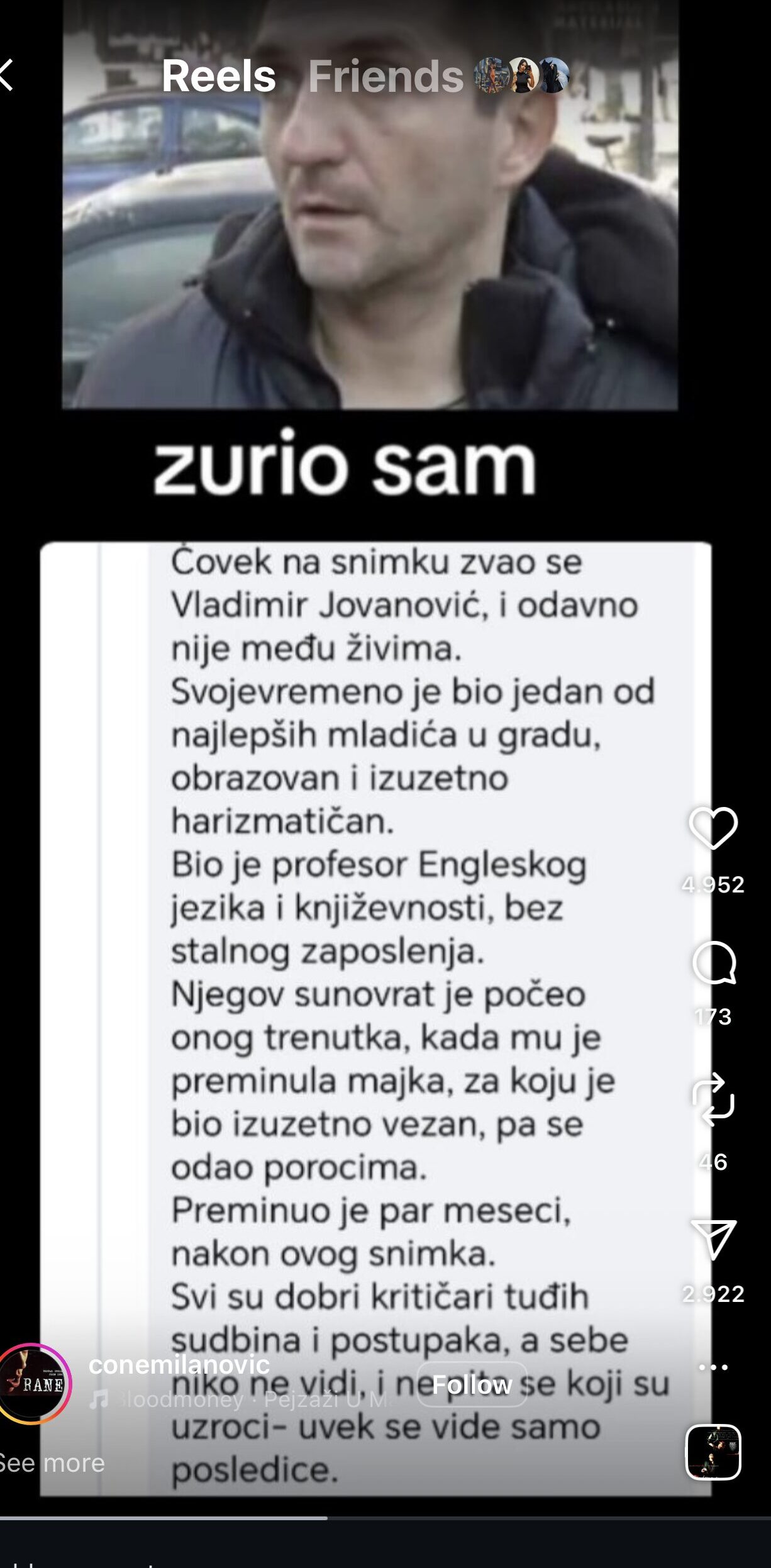This screenshot has height=1568, width=771.
Task: Open the conemilanovic username link
Action: coord(179,1364)
